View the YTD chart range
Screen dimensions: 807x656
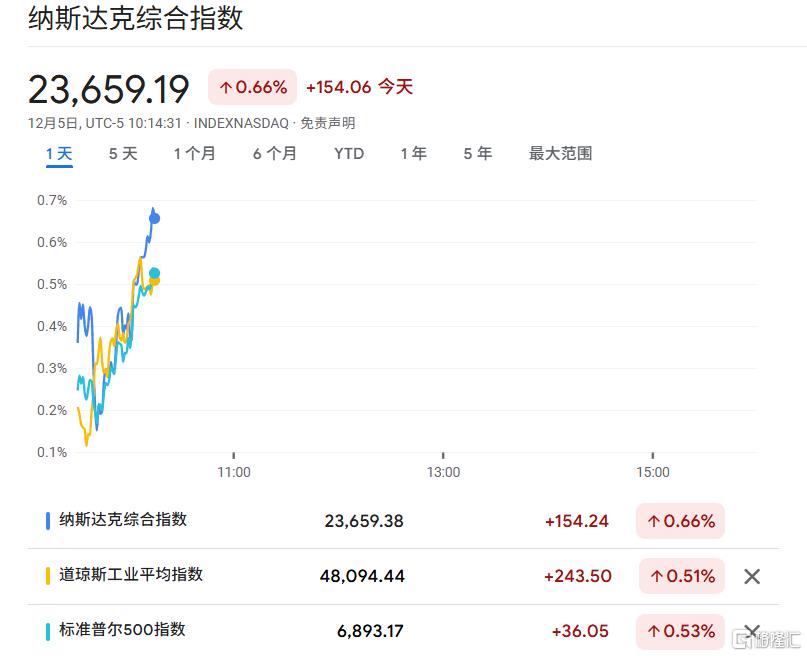point(349,153)
